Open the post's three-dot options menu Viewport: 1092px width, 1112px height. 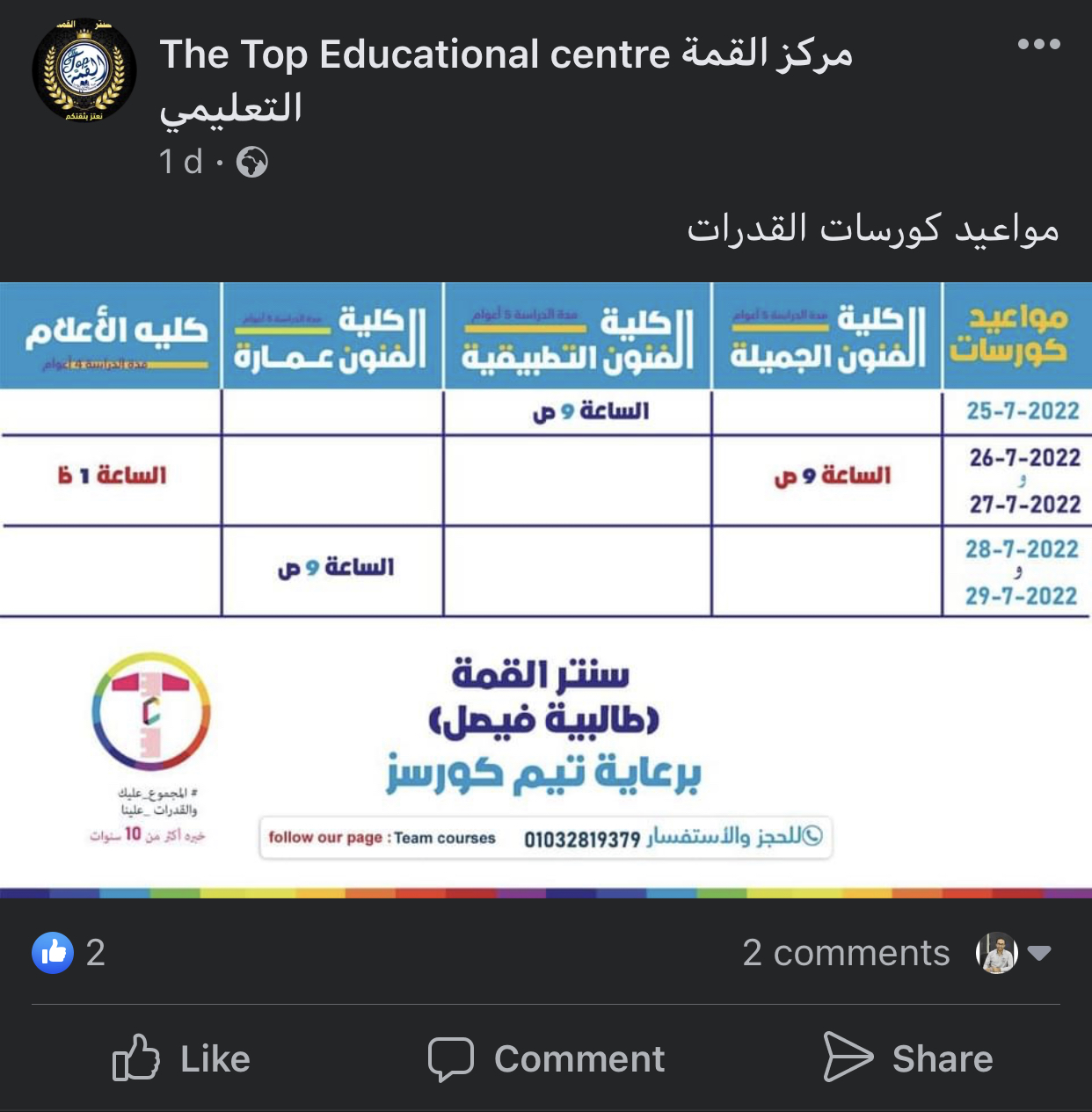[1038, 44]
